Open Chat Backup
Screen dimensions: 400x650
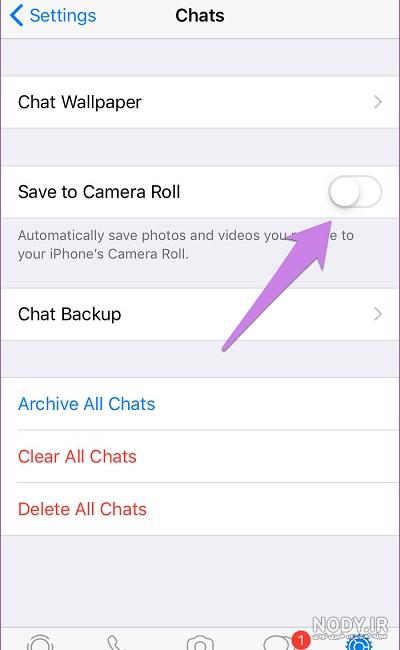[200, 314]
